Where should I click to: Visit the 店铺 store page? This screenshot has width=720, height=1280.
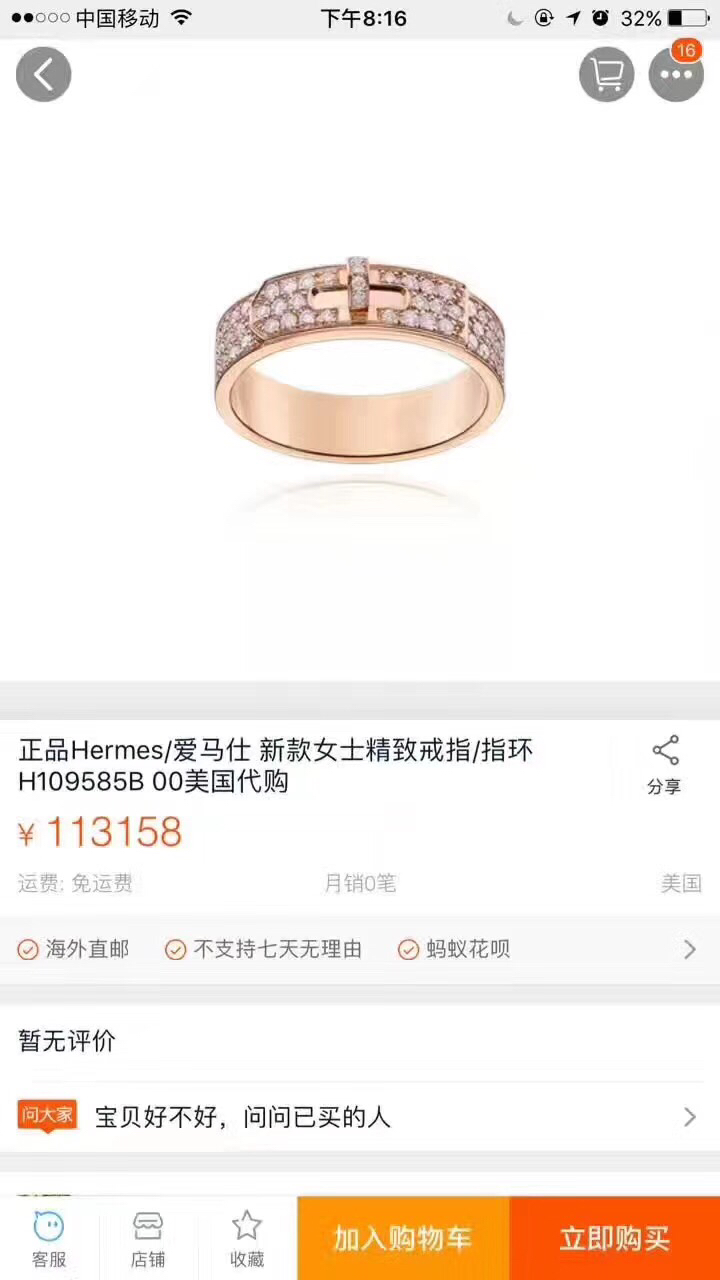(x=148, y=1238)
